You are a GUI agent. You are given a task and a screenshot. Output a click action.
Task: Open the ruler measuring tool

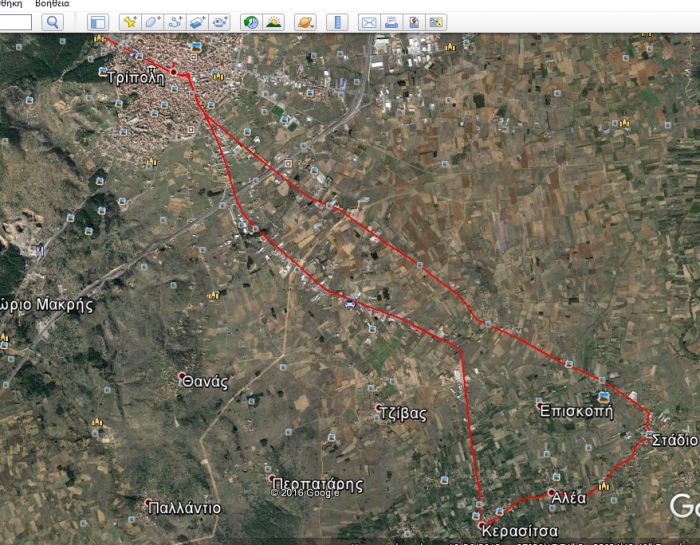(x=337, y=21)
